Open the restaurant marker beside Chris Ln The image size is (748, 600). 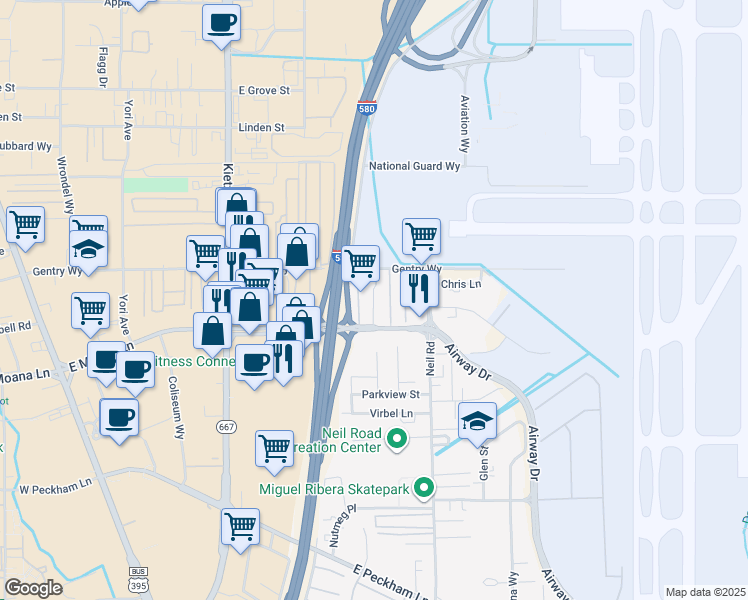420,289
